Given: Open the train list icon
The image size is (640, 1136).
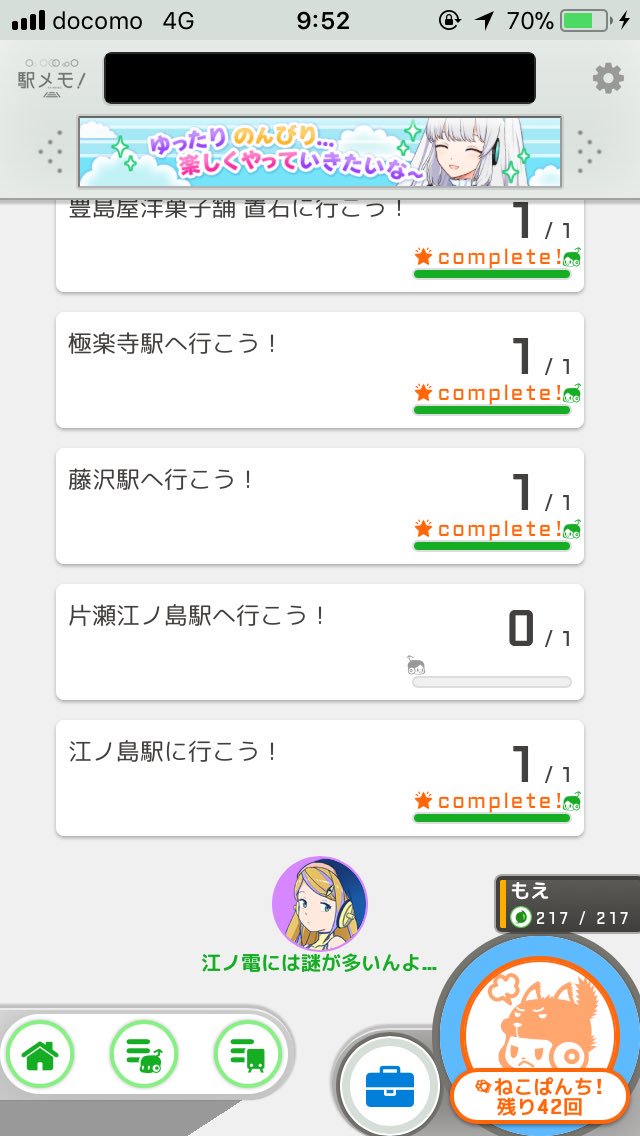Looking at the screenshot, I should pos(249,1056).
